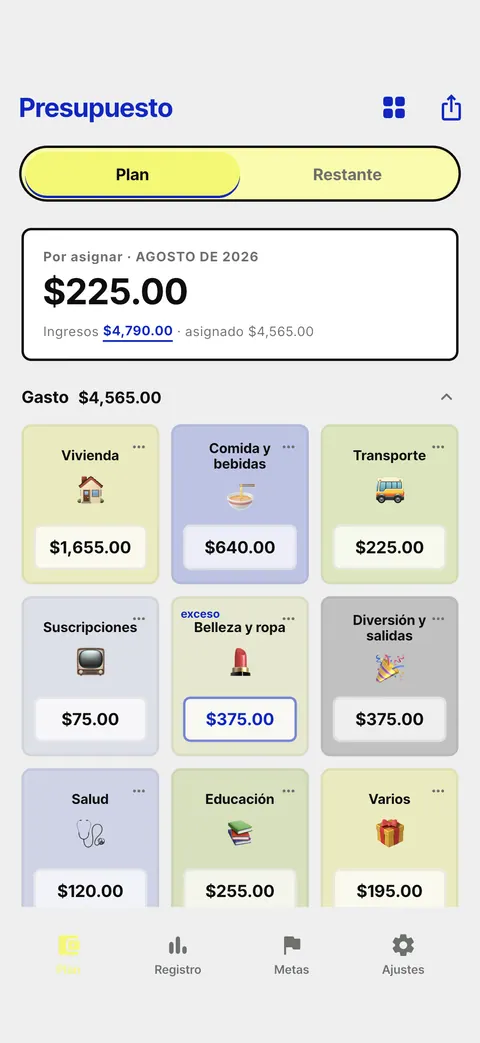Collapse the Gasto section
This screenshot has width=480, height=1043.
pos(447,397)
